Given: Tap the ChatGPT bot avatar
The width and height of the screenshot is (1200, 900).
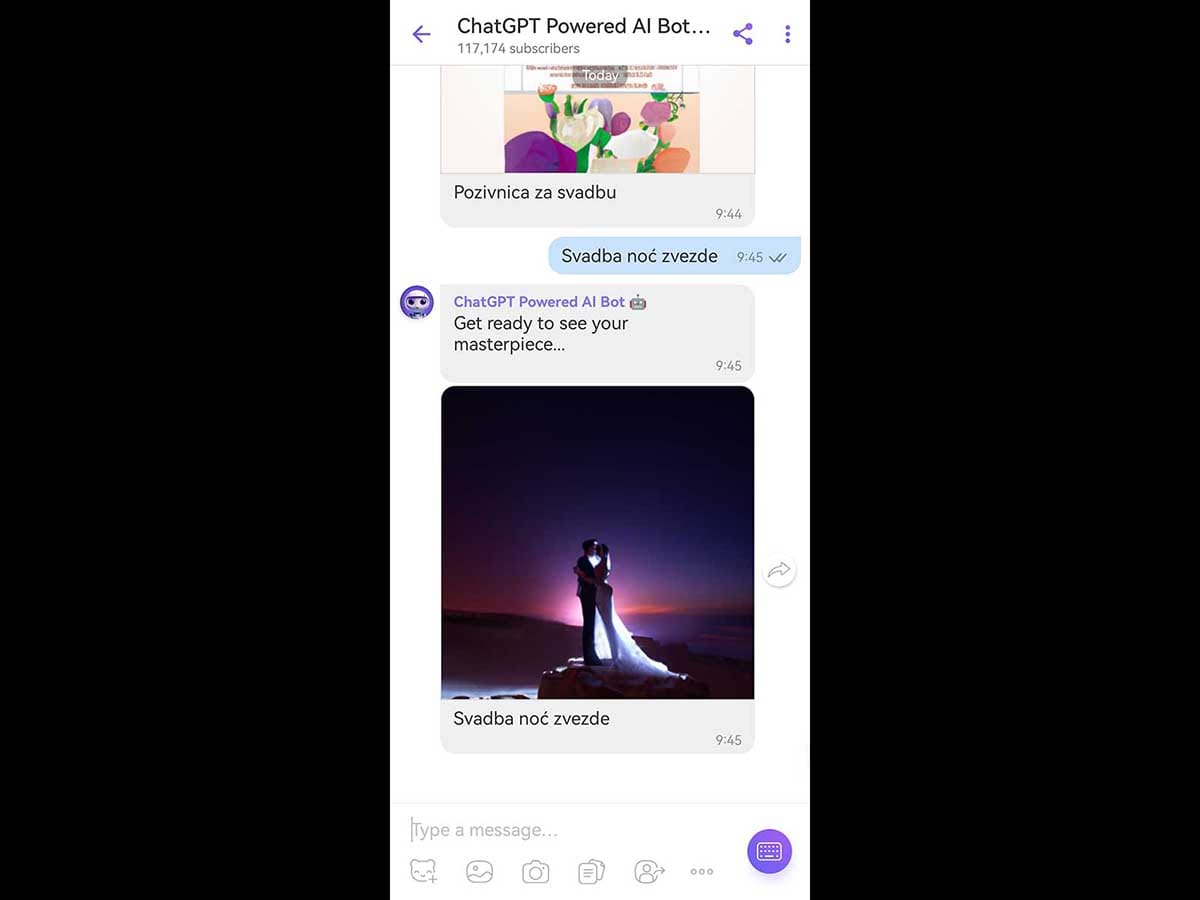Looking at the screenshot, I should [x=417, y=302].
